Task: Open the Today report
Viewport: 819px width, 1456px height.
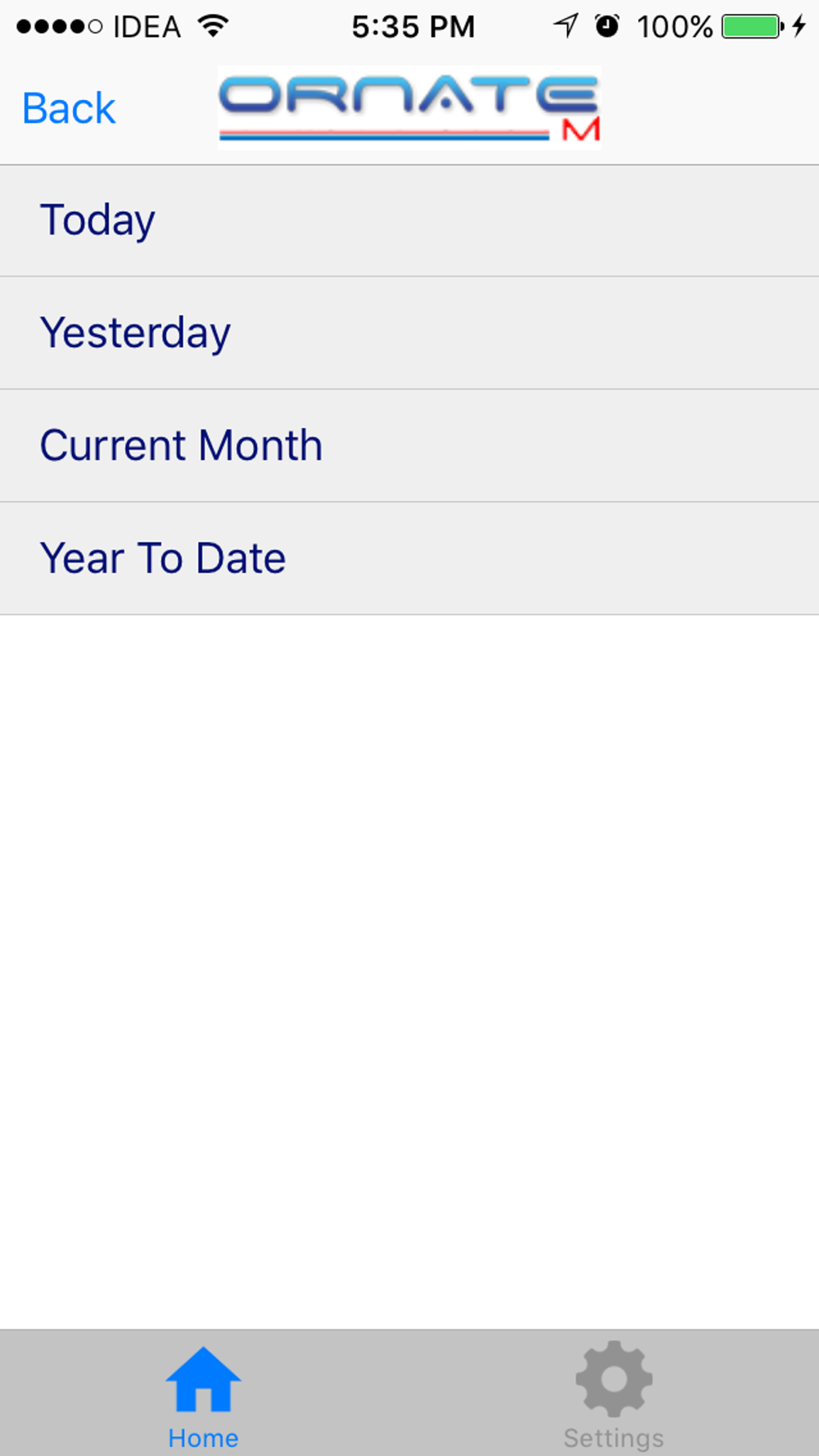Action: click(409, 221)
